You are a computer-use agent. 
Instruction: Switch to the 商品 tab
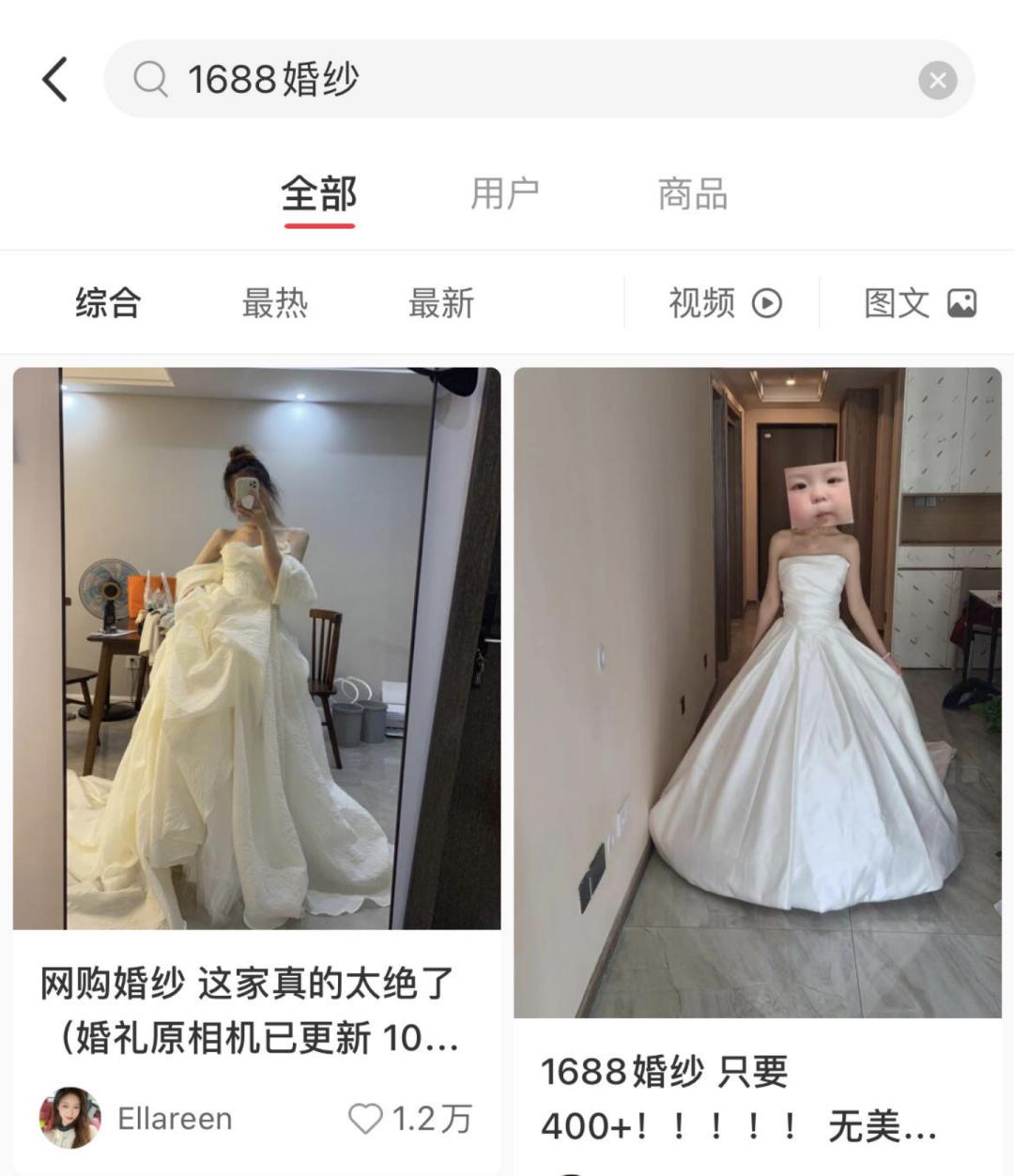click(695, 194)
